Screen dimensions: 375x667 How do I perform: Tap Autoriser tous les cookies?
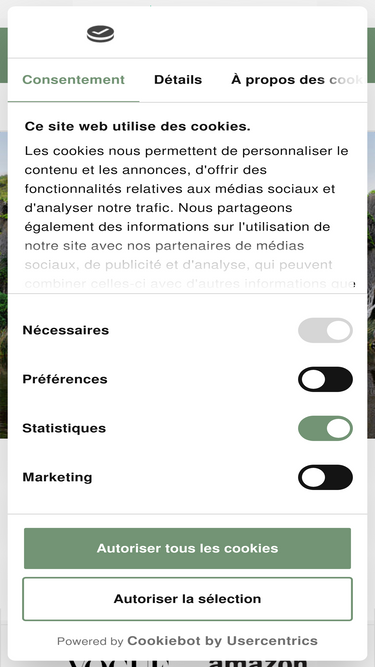click(x=188, y=548)
